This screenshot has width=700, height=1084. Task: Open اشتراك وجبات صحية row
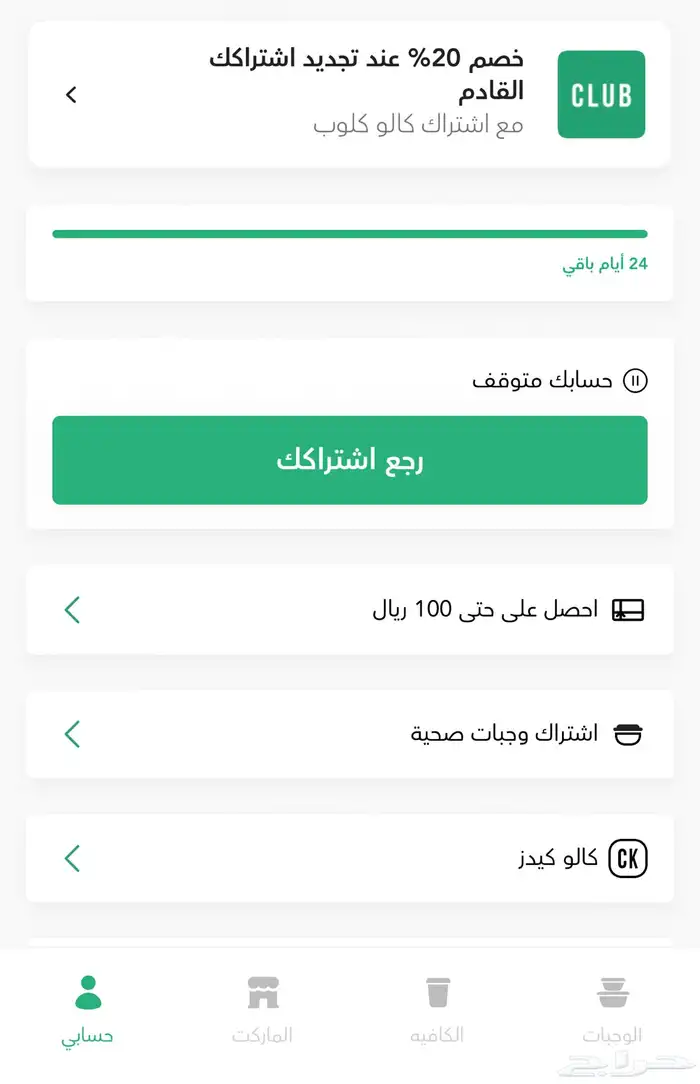(349, 734)
